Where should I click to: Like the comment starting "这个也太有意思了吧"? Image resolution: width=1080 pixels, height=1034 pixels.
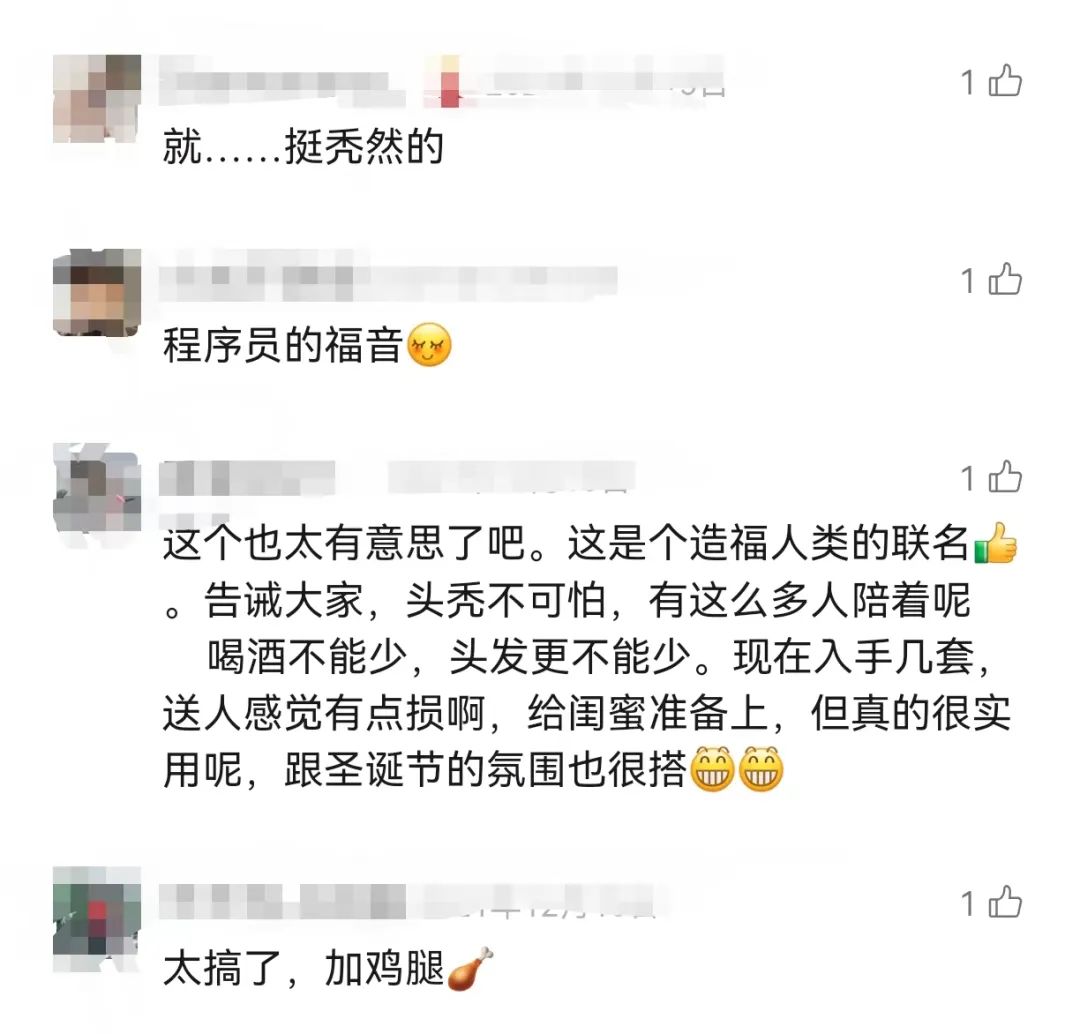coord(1005,478)
